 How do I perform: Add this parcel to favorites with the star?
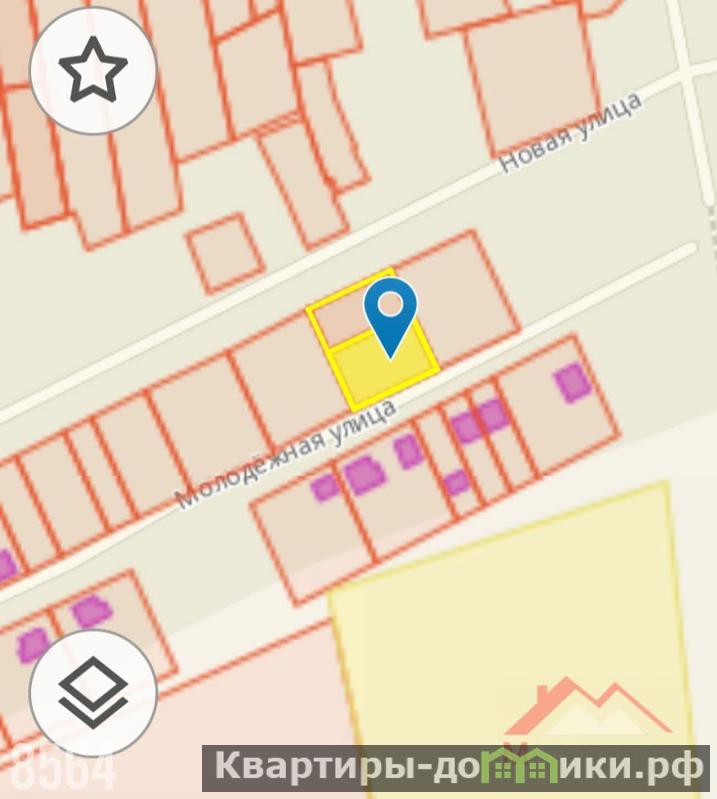coord(93,72)
